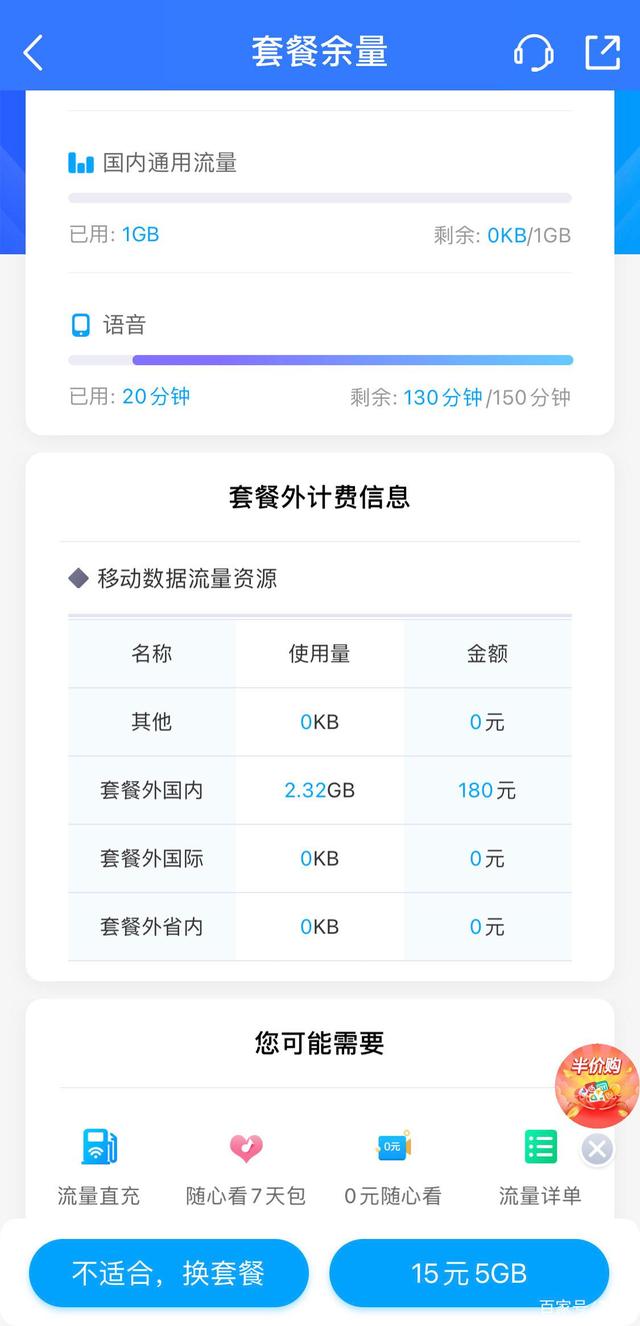Open 随心看7天包 shortcut

(246, 1165)
